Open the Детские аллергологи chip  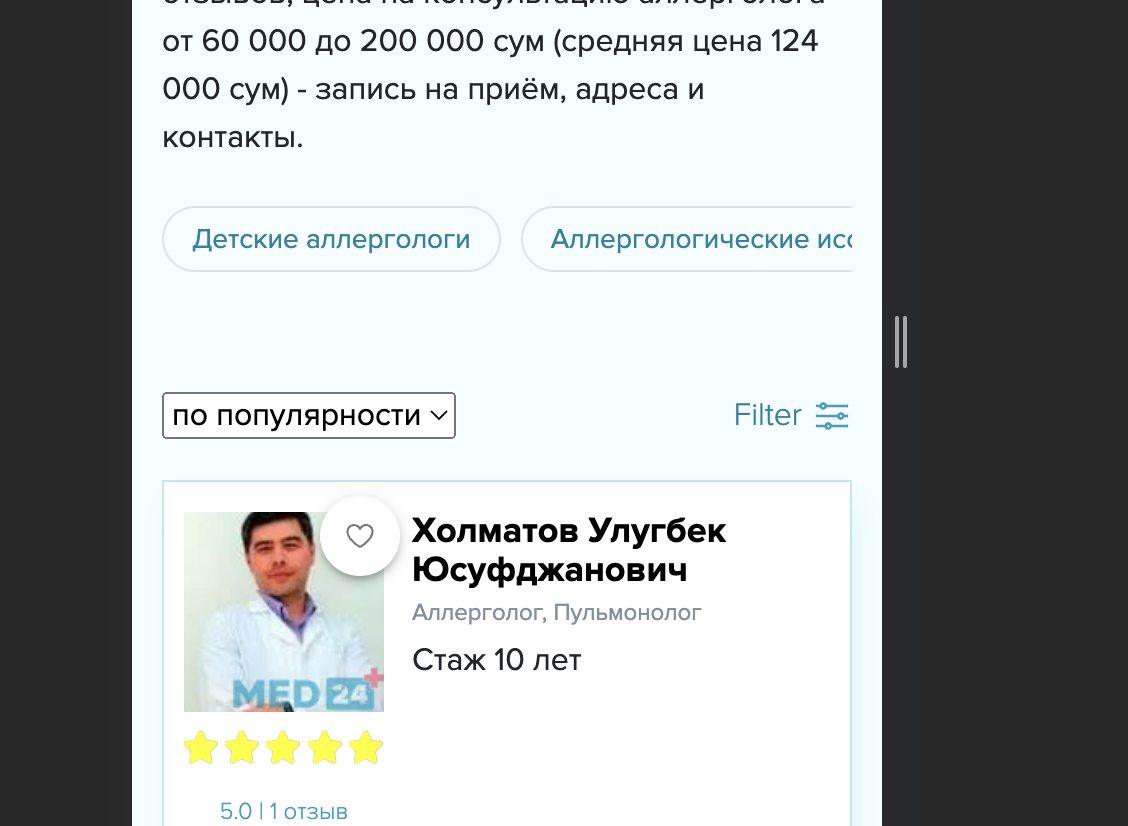coord(331,239)
